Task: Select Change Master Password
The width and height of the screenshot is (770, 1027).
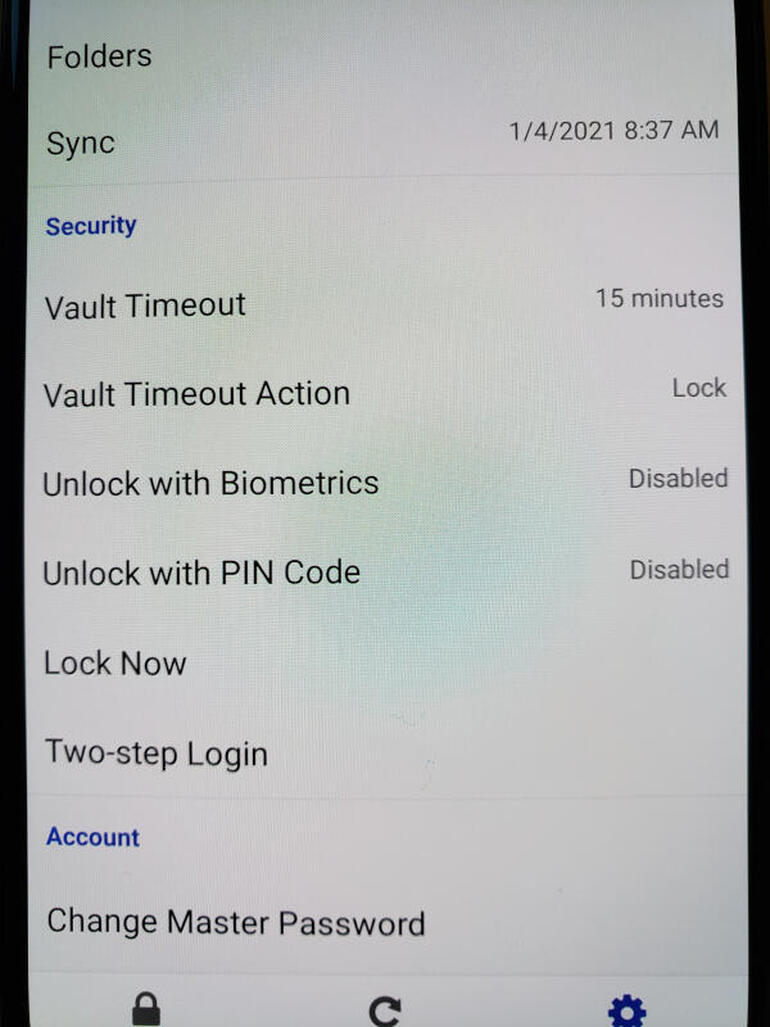Action: pos(235,921)
